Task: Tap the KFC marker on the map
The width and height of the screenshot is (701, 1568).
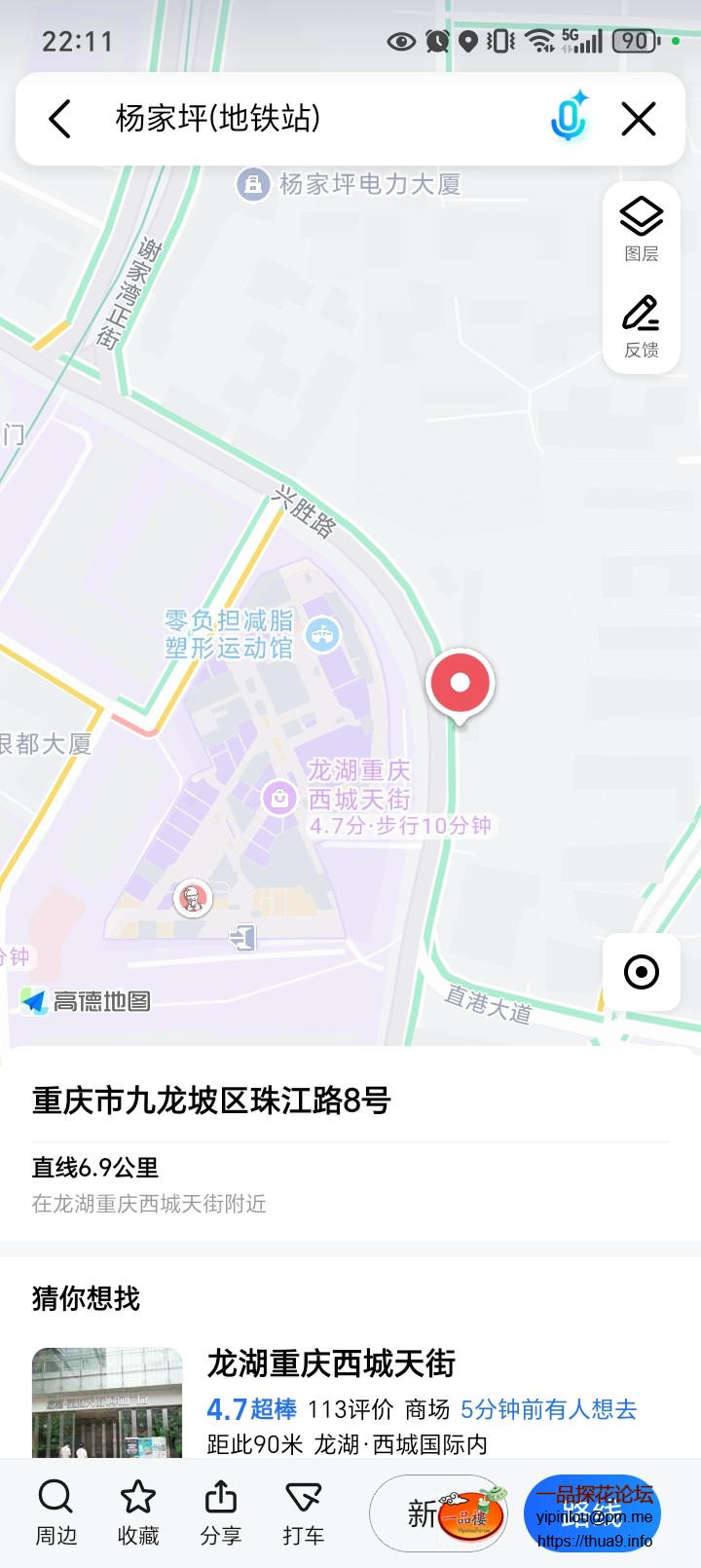Action: 193,897
